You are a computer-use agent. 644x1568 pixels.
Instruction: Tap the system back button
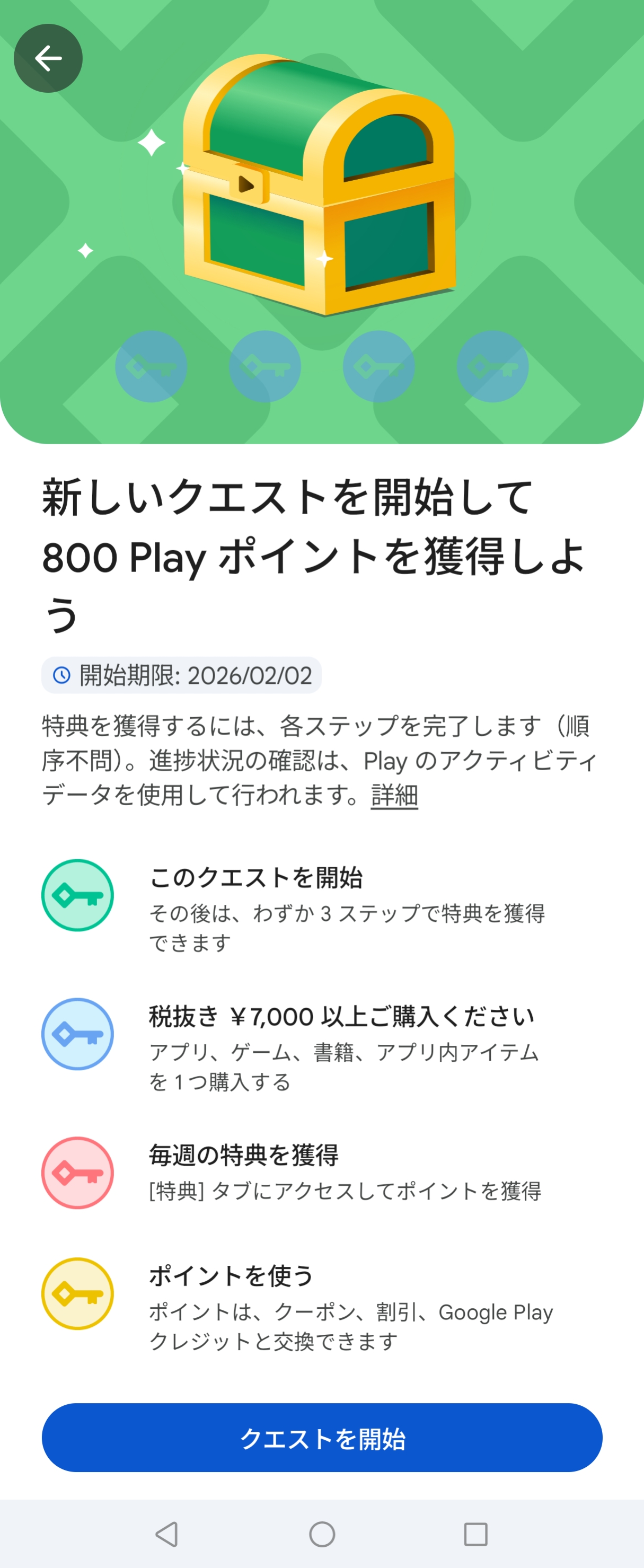(x=167, y=1534)
